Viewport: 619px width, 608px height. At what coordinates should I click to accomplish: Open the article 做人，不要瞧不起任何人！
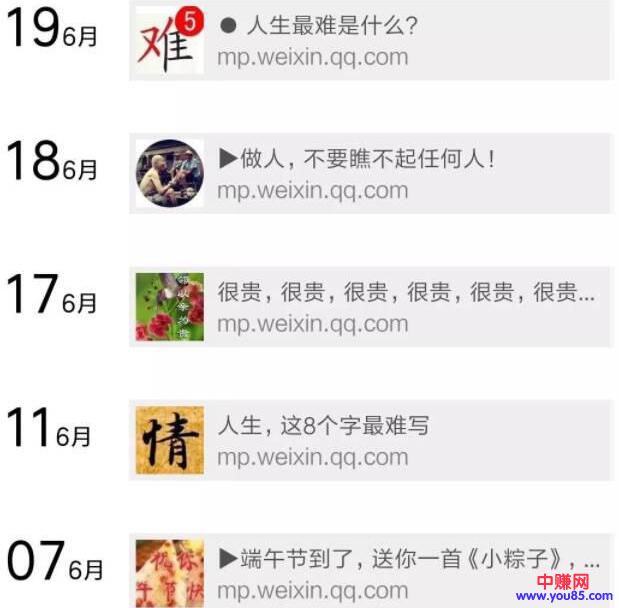coord(370,174)
